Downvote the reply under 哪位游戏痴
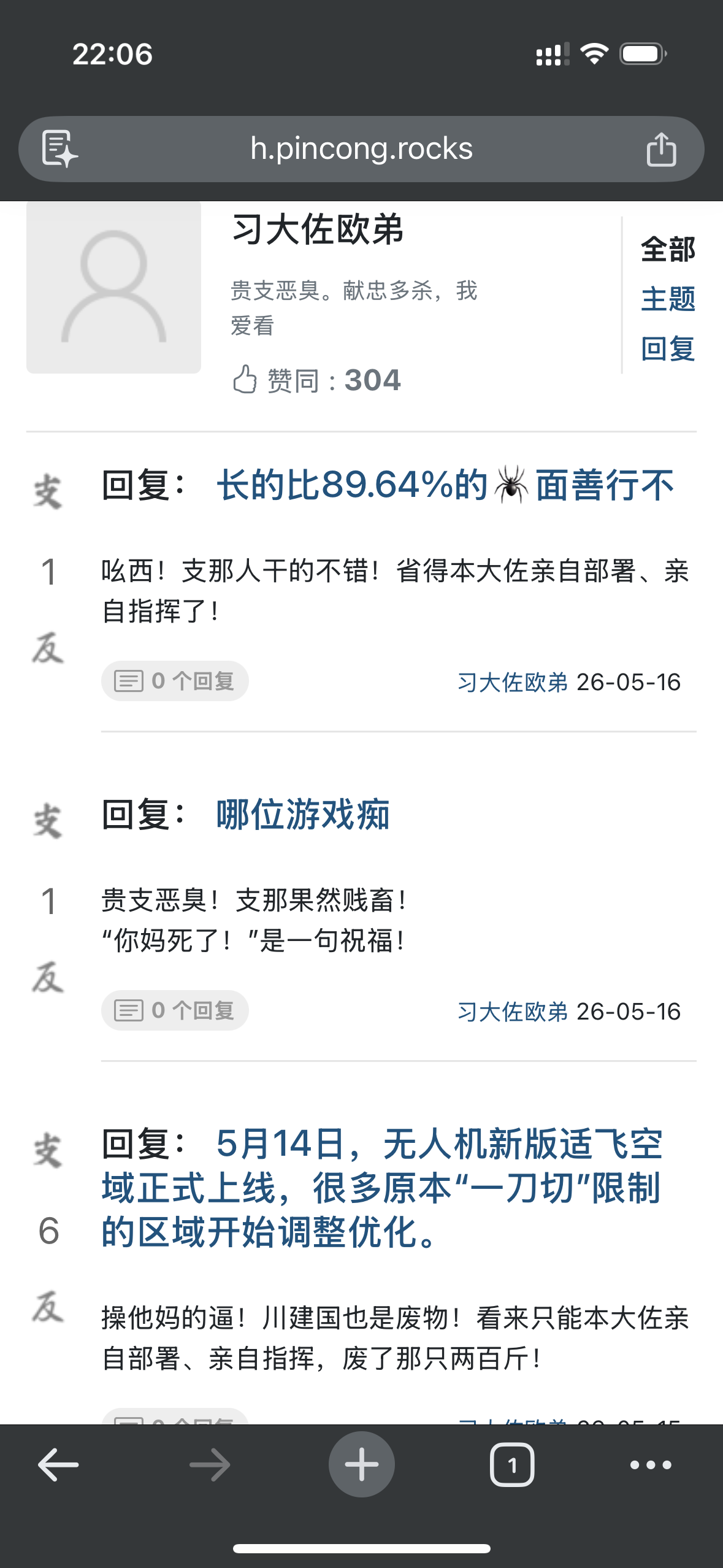Screen dimensions: 723x1568 (x=48, y=977)
